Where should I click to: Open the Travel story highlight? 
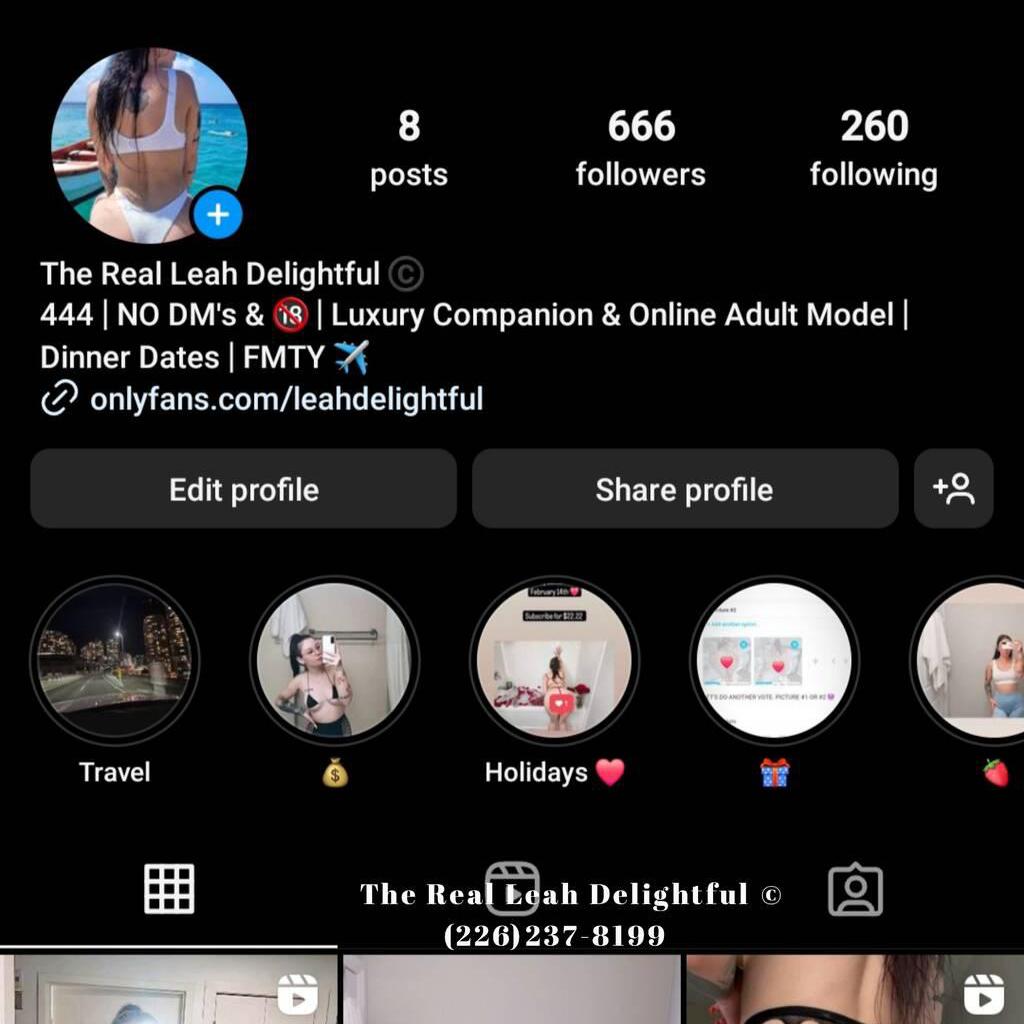(114, 661)
